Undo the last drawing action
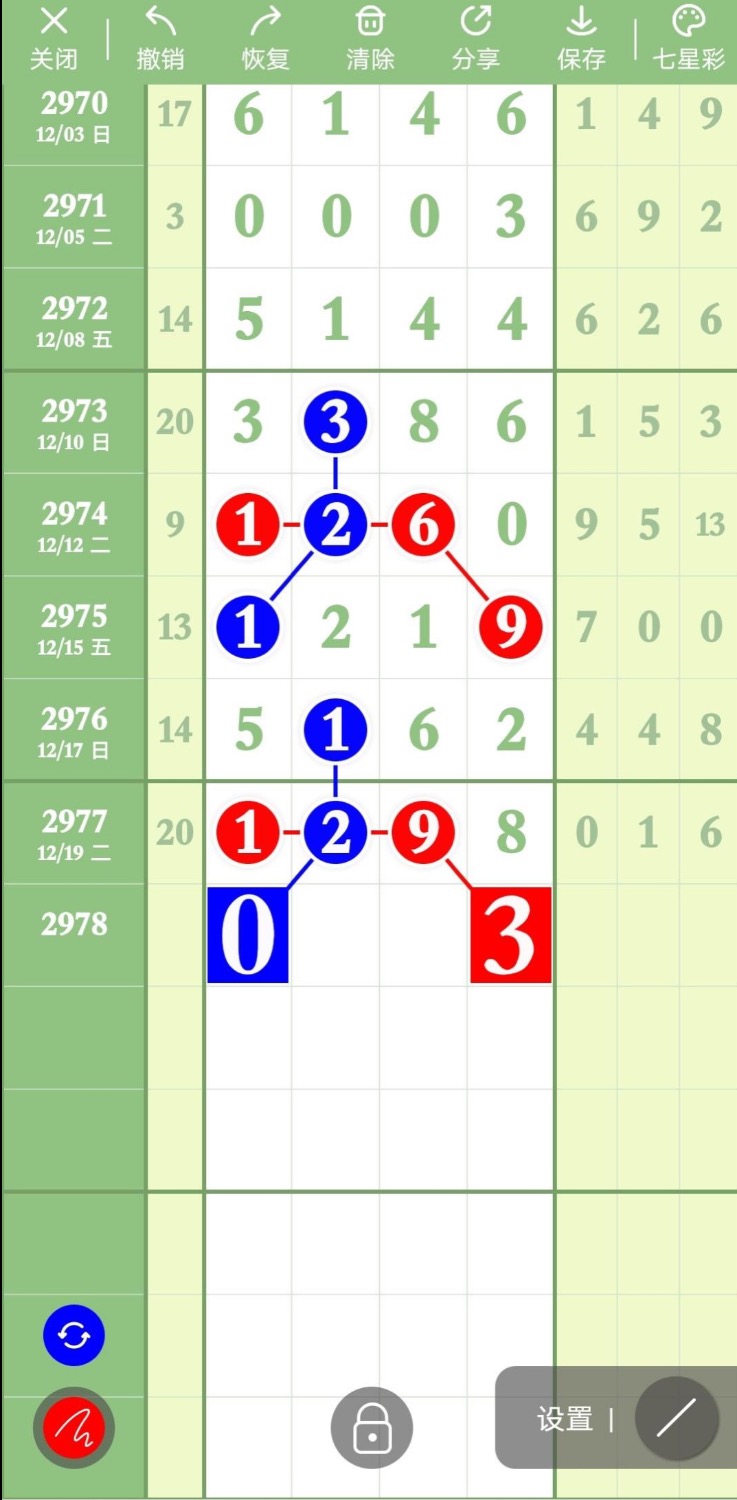The width and height of the screenshot is (737, 1500). coord(160,38)
